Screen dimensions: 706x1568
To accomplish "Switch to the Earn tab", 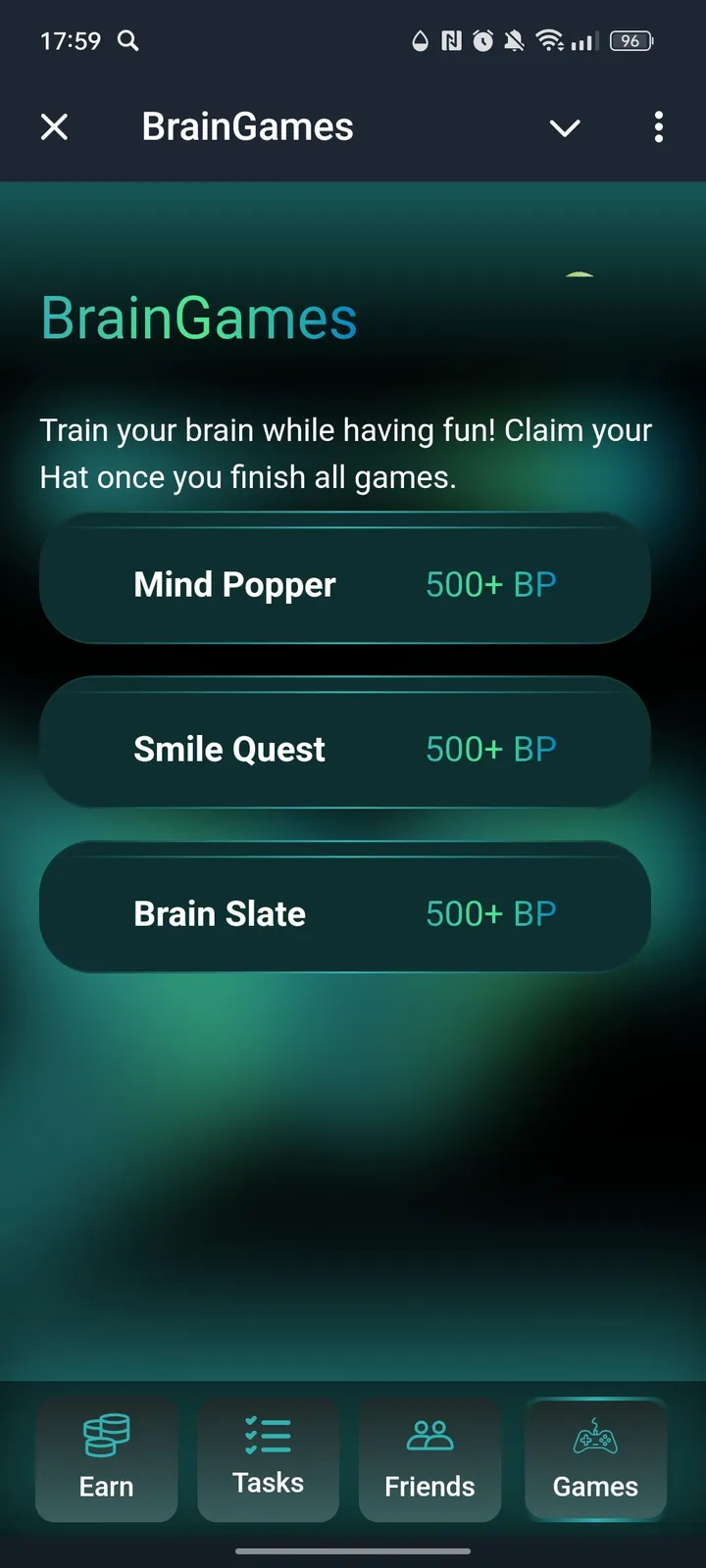I will (106, 1460).
